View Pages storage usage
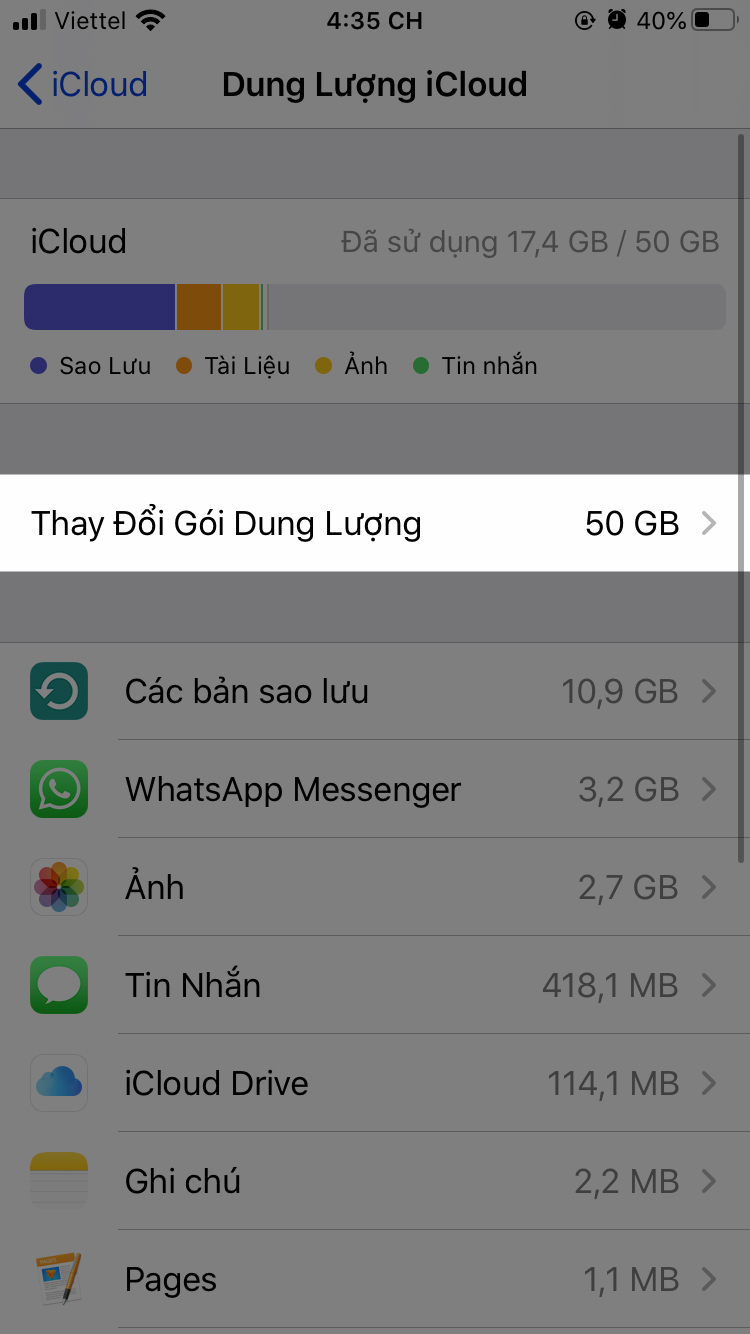Screen dimensions: 750x1334 coord(375,1279)
